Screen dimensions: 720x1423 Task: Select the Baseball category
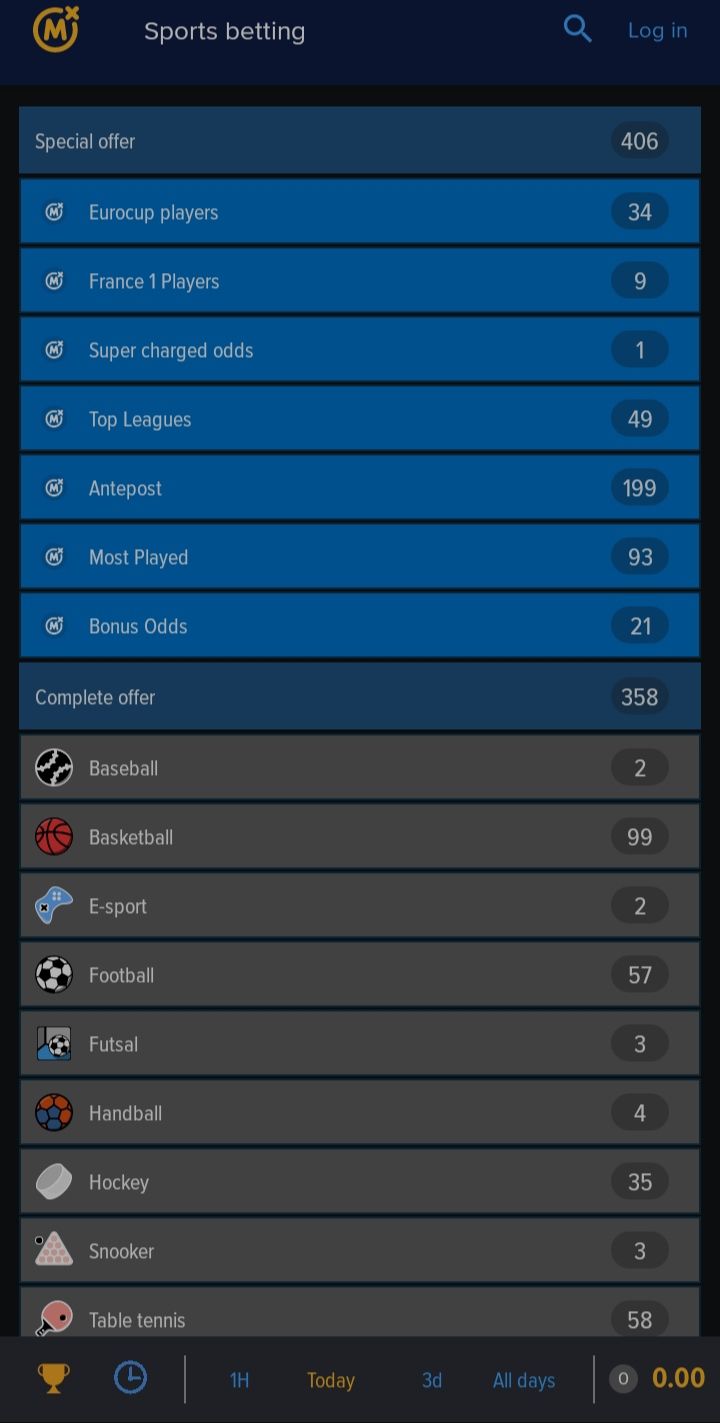point(359,768)
